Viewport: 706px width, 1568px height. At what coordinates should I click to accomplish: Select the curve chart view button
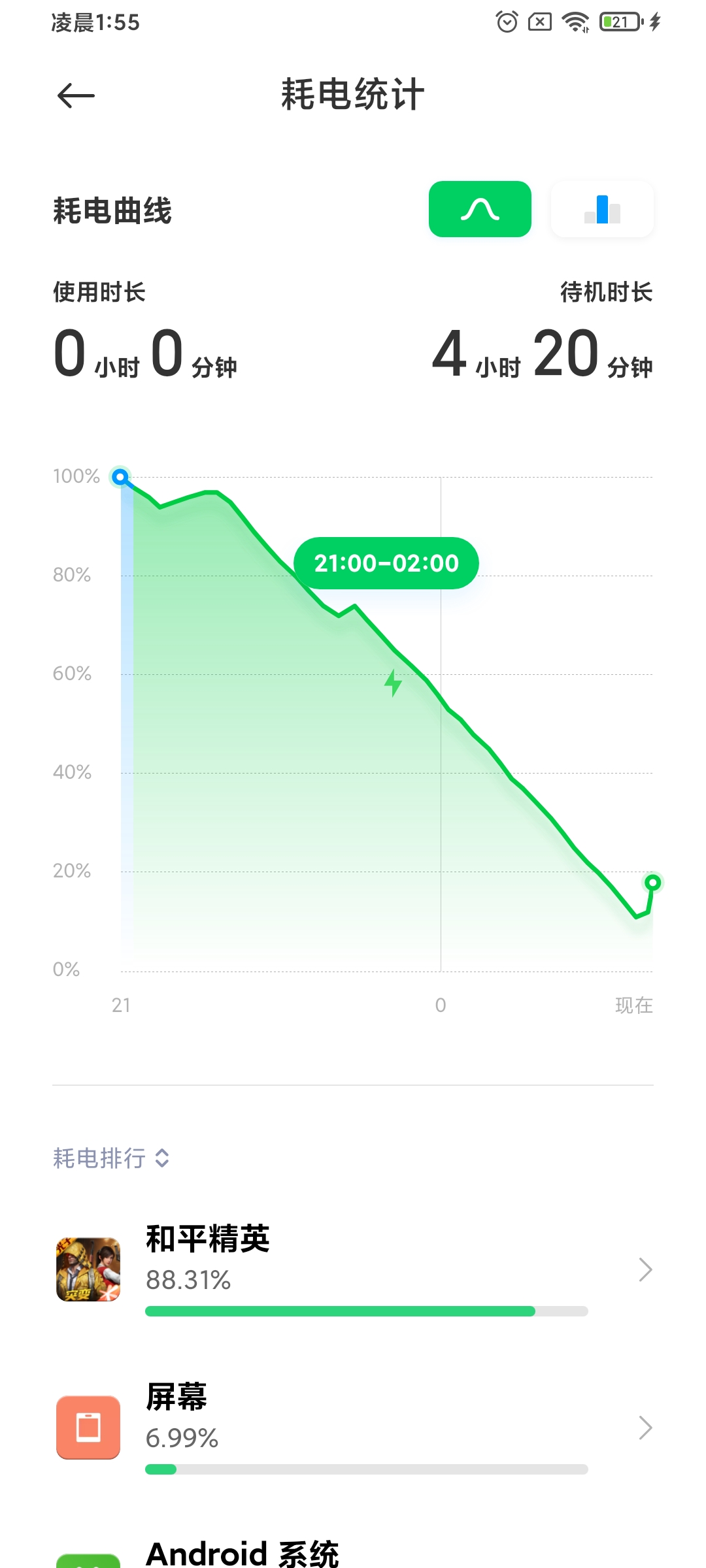[480, 209]
